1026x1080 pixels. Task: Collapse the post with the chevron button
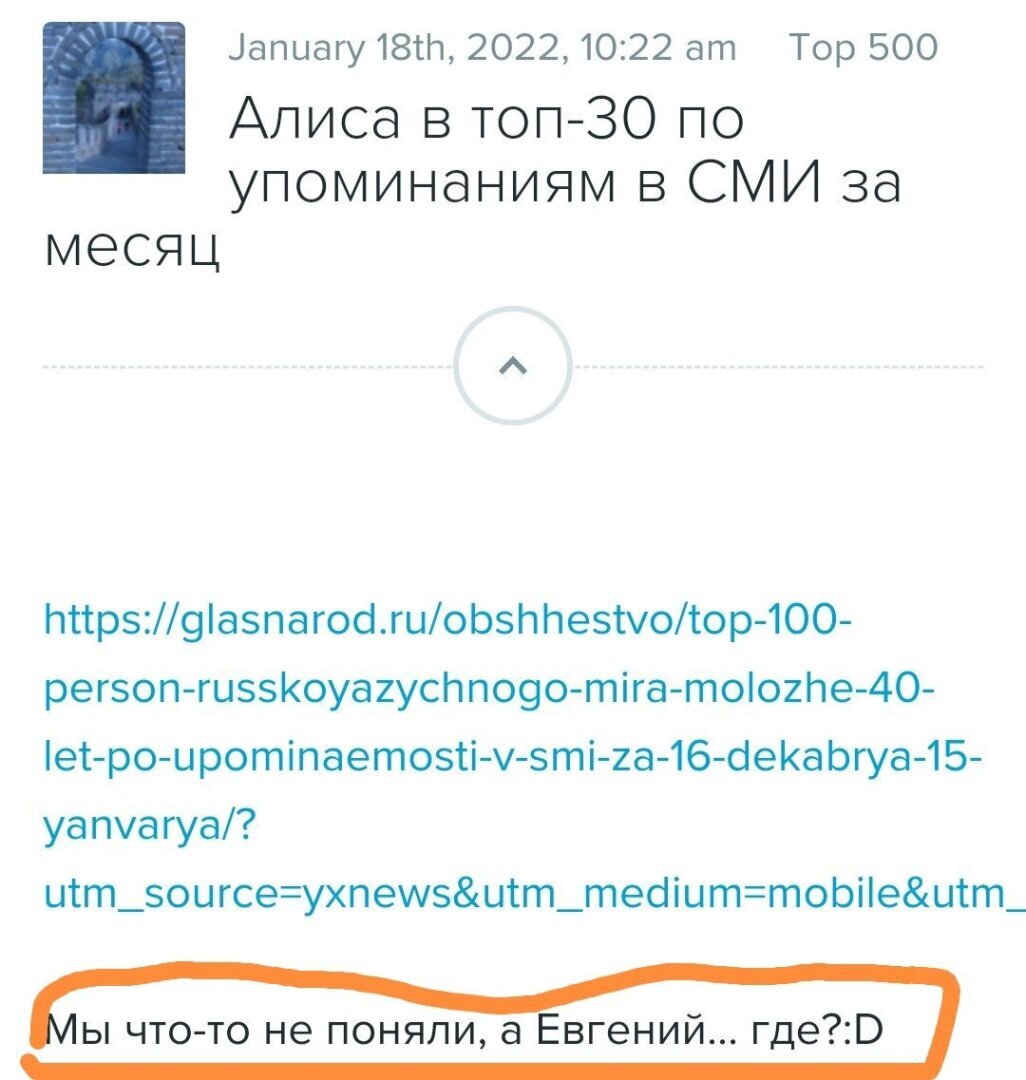(x=512, y=366)
